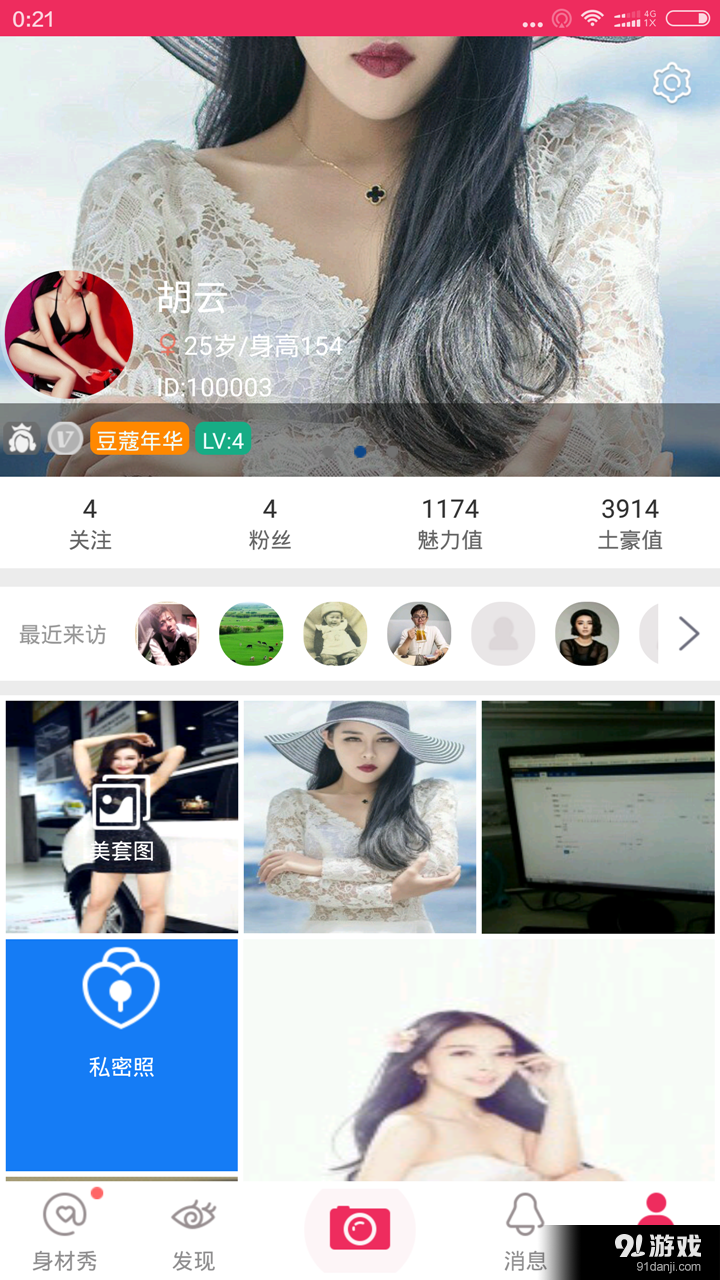Open the 私密照 private photos locked album
This screenshot has width=720, height=1280.
[121, 1055]
